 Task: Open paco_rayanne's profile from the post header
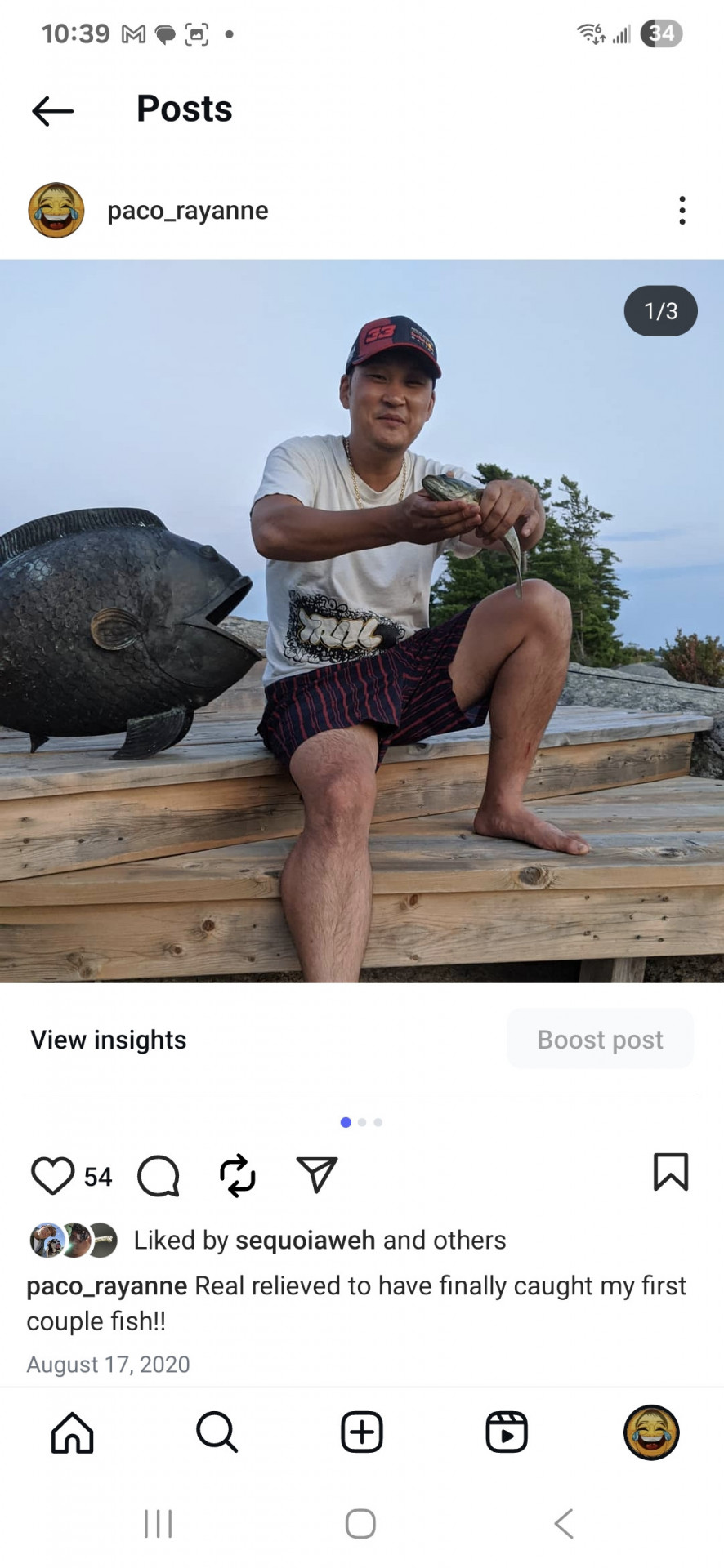pos(187,211)
